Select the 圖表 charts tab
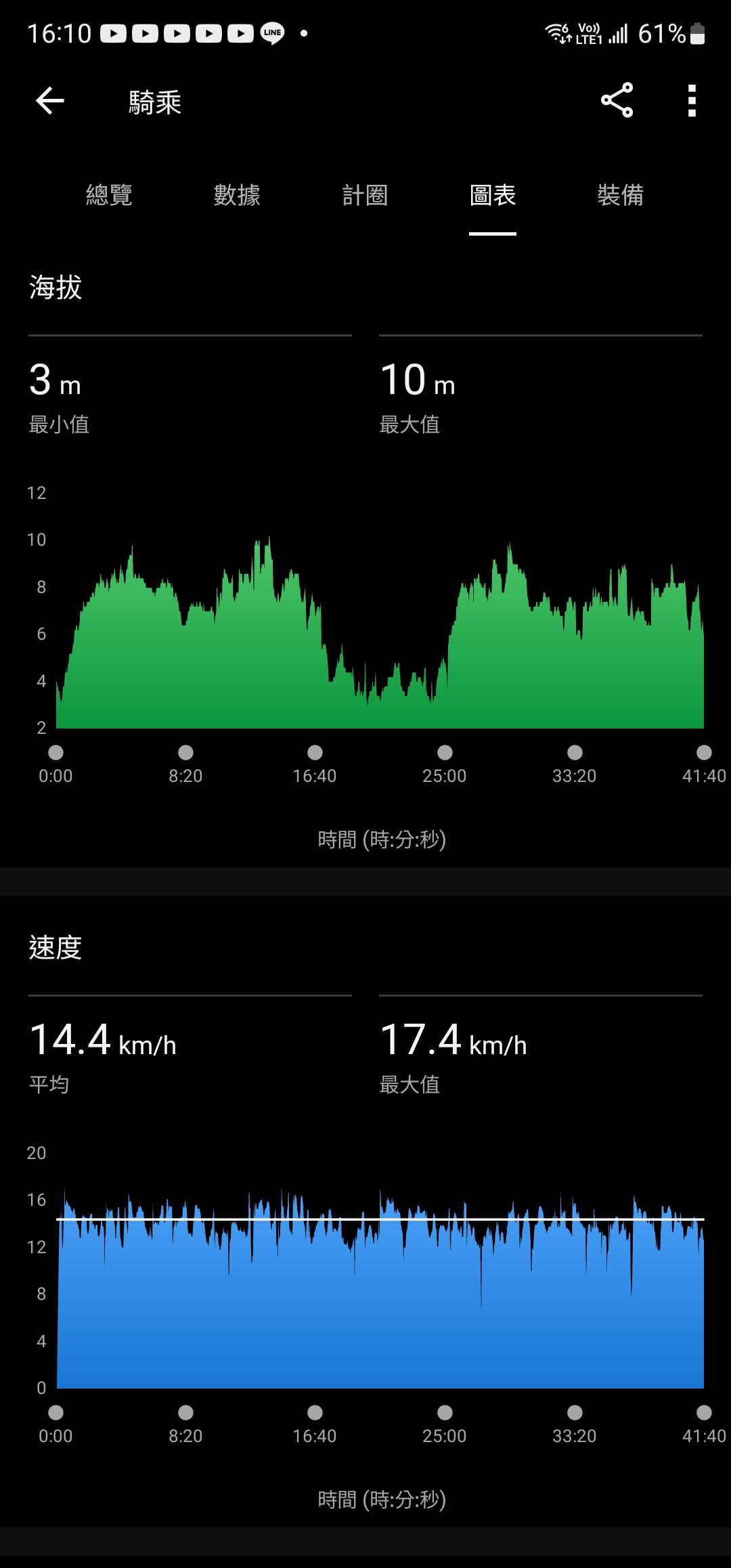Screen dimensions: 731x1568 coord(493,195)
